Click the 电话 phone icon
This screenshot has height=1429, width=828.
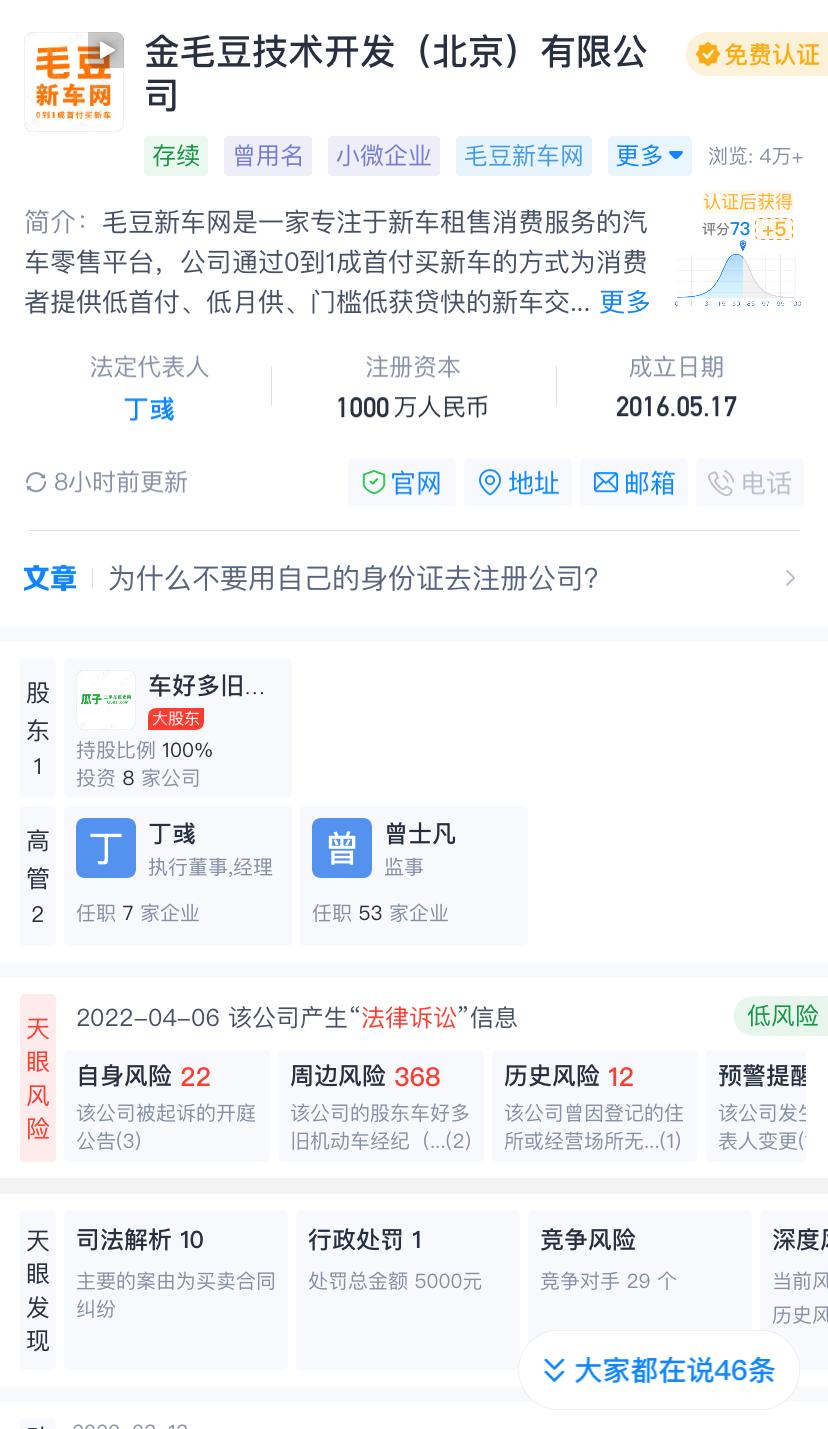pyautogui.click(x=720, y=483)
